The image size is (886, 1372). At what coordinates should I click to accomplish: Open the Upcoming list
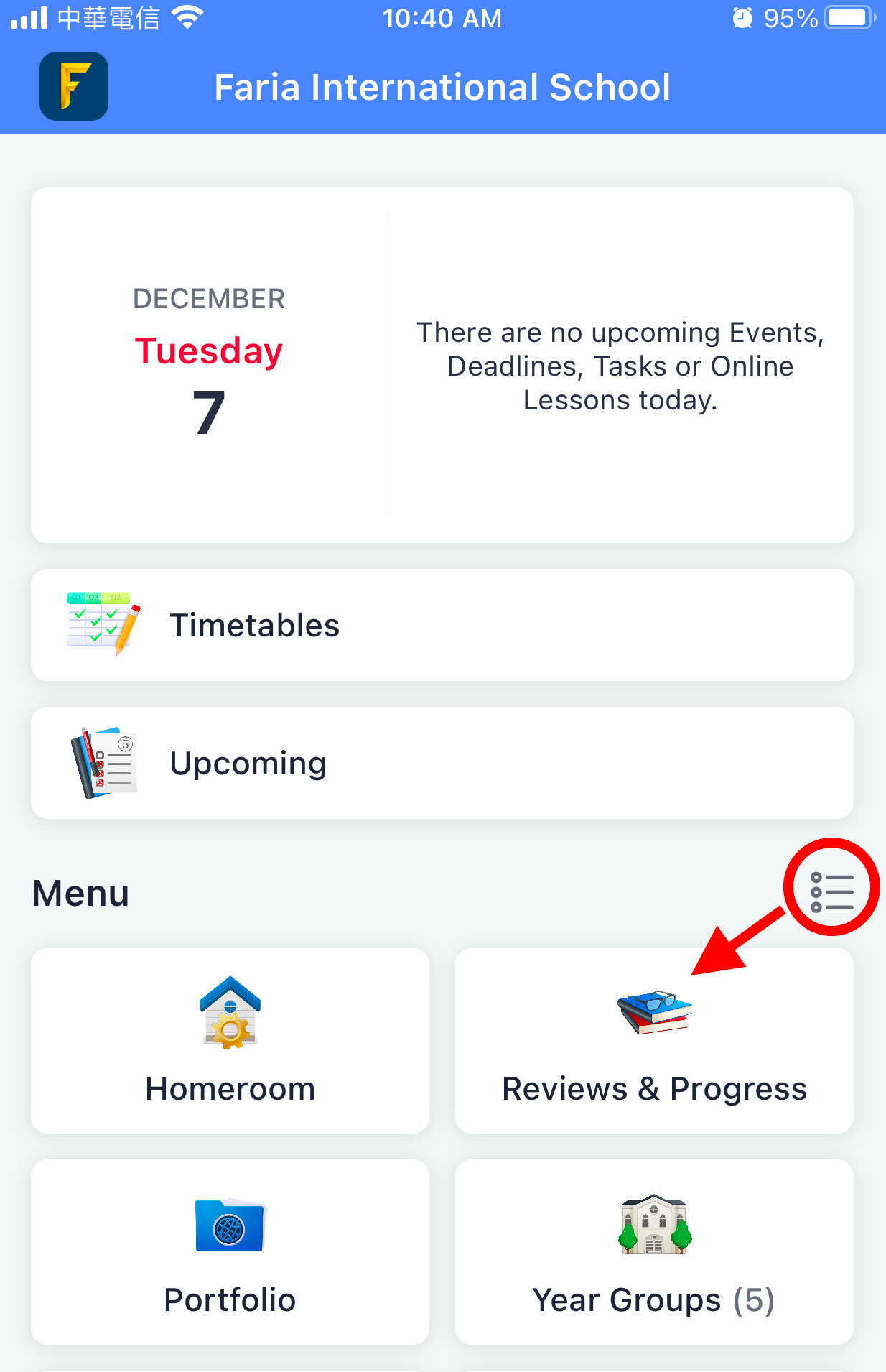(442, 763)
